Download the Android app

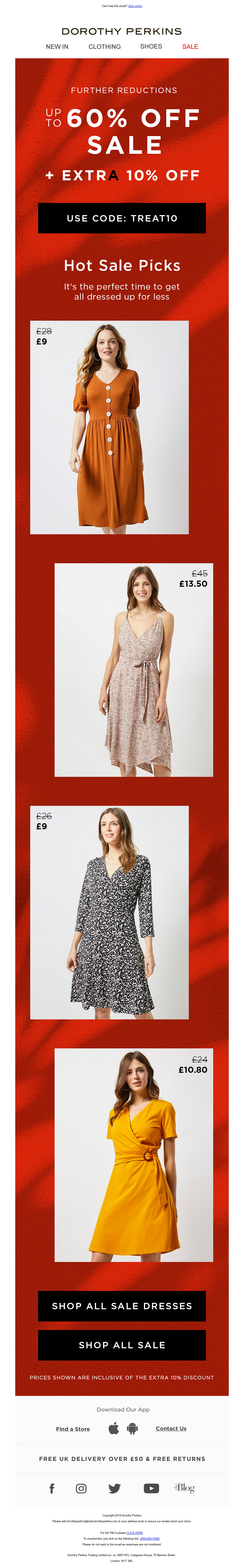[x=132, y=1428]
